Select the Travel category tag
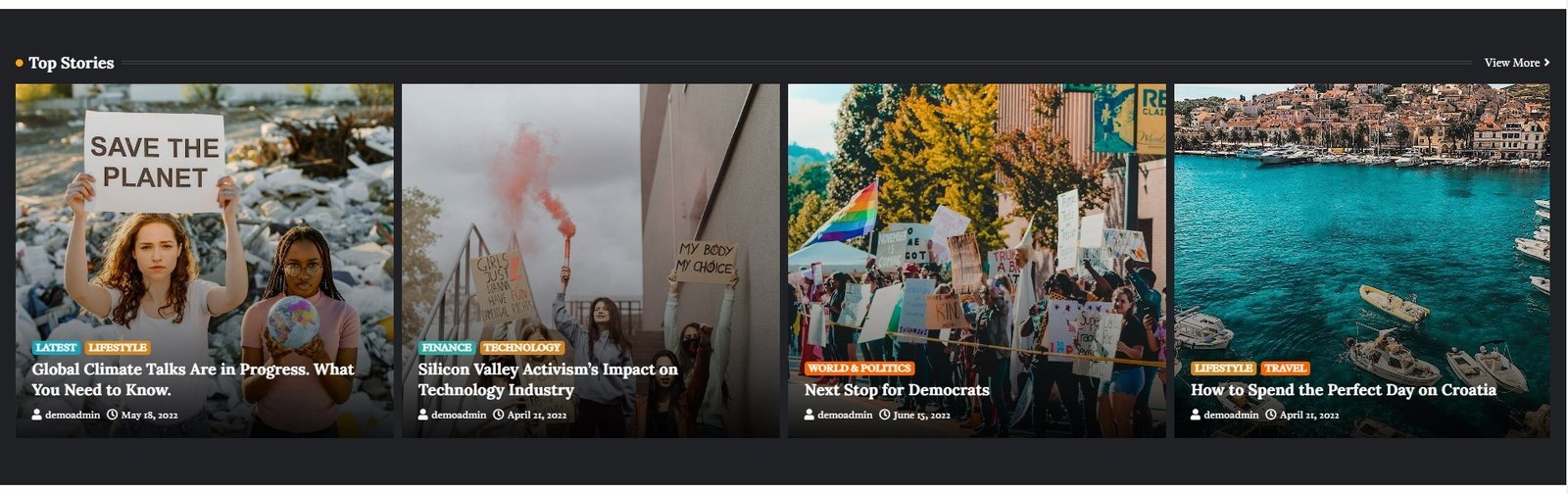The height and width of the screenshot is (494, 1568). 1284,369
